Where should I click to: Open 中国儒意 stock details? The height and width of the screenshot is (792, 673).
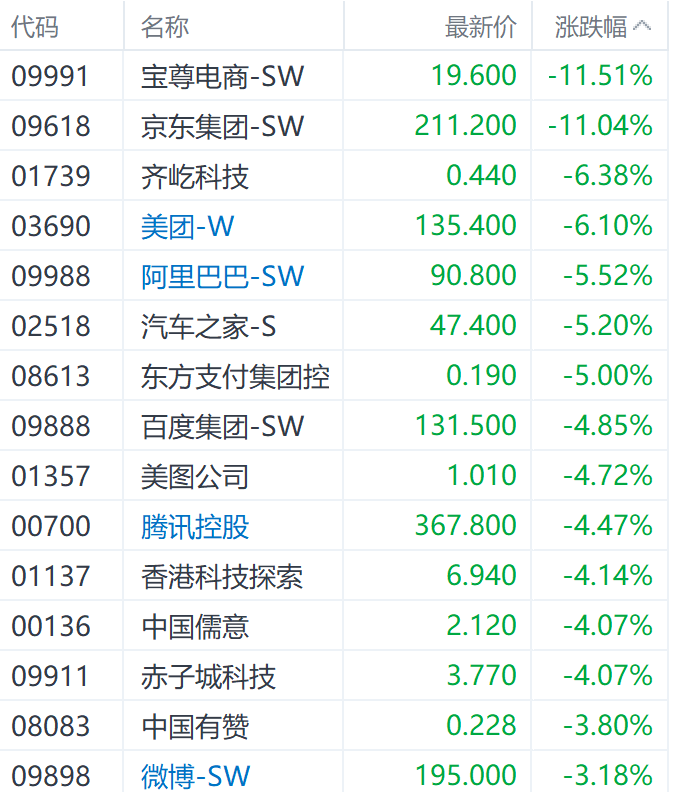coord(195,627)
